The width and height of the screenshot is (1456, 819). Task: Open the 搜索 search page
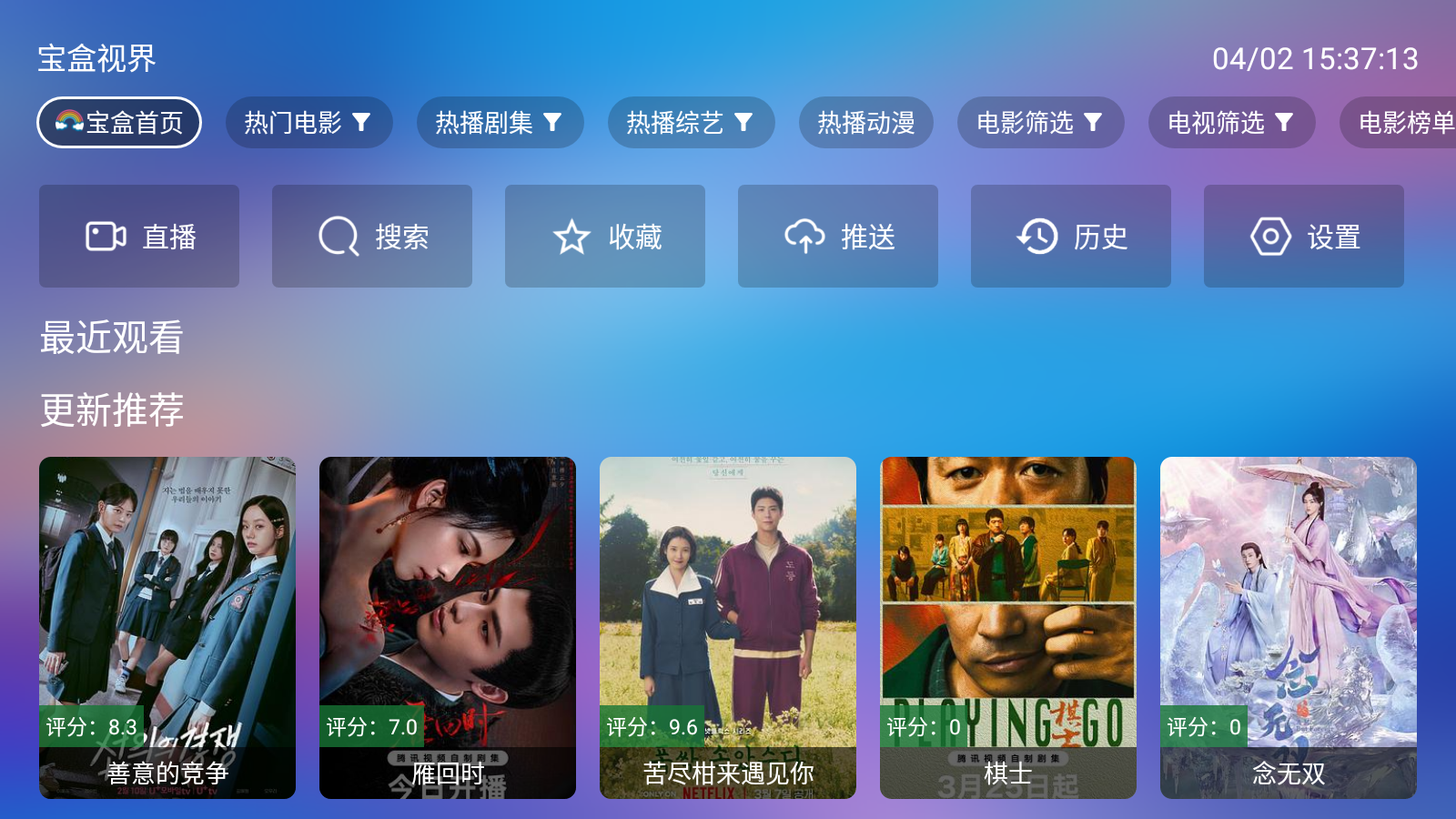372,237
